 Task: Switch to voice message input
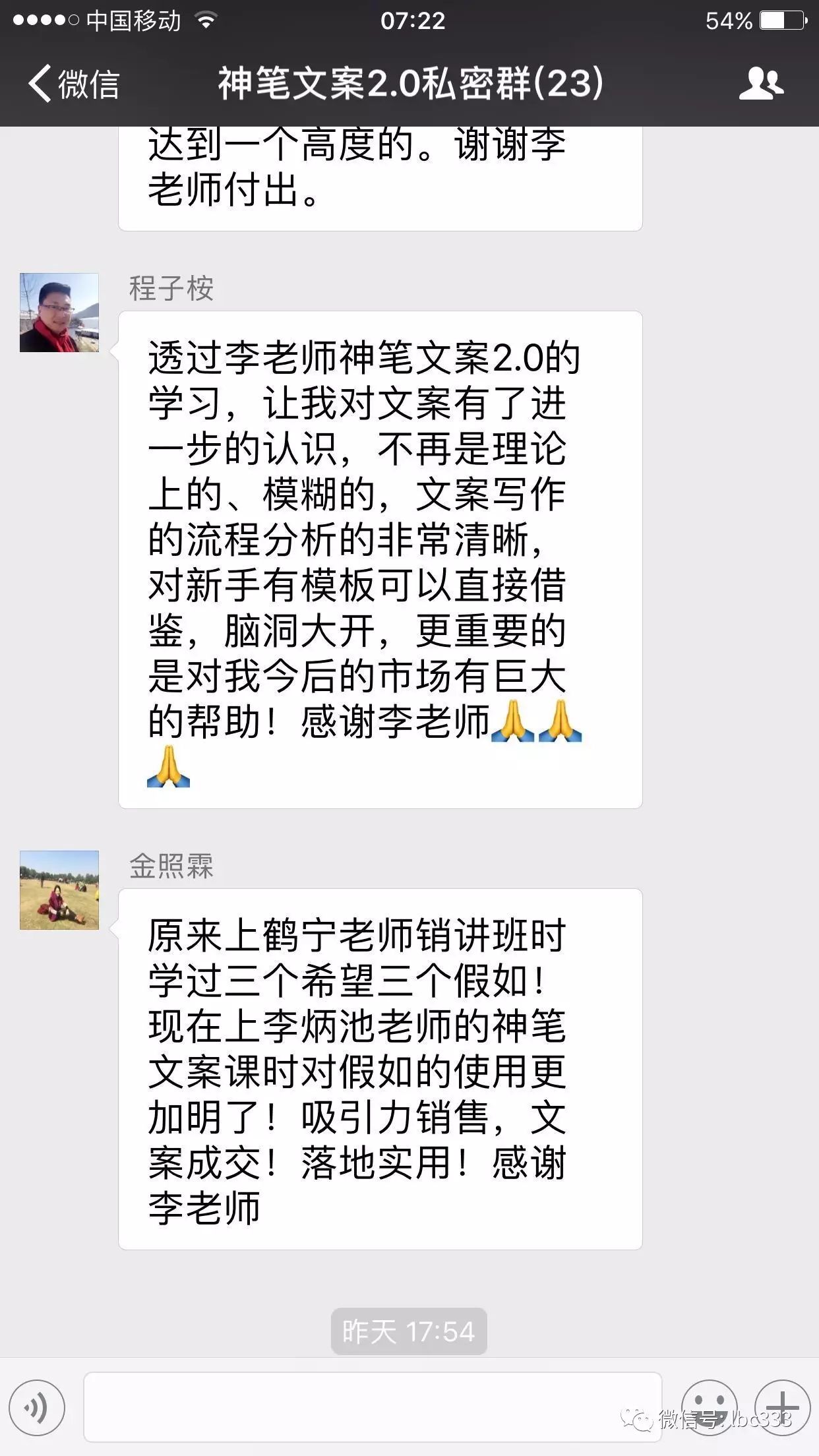37,1407
